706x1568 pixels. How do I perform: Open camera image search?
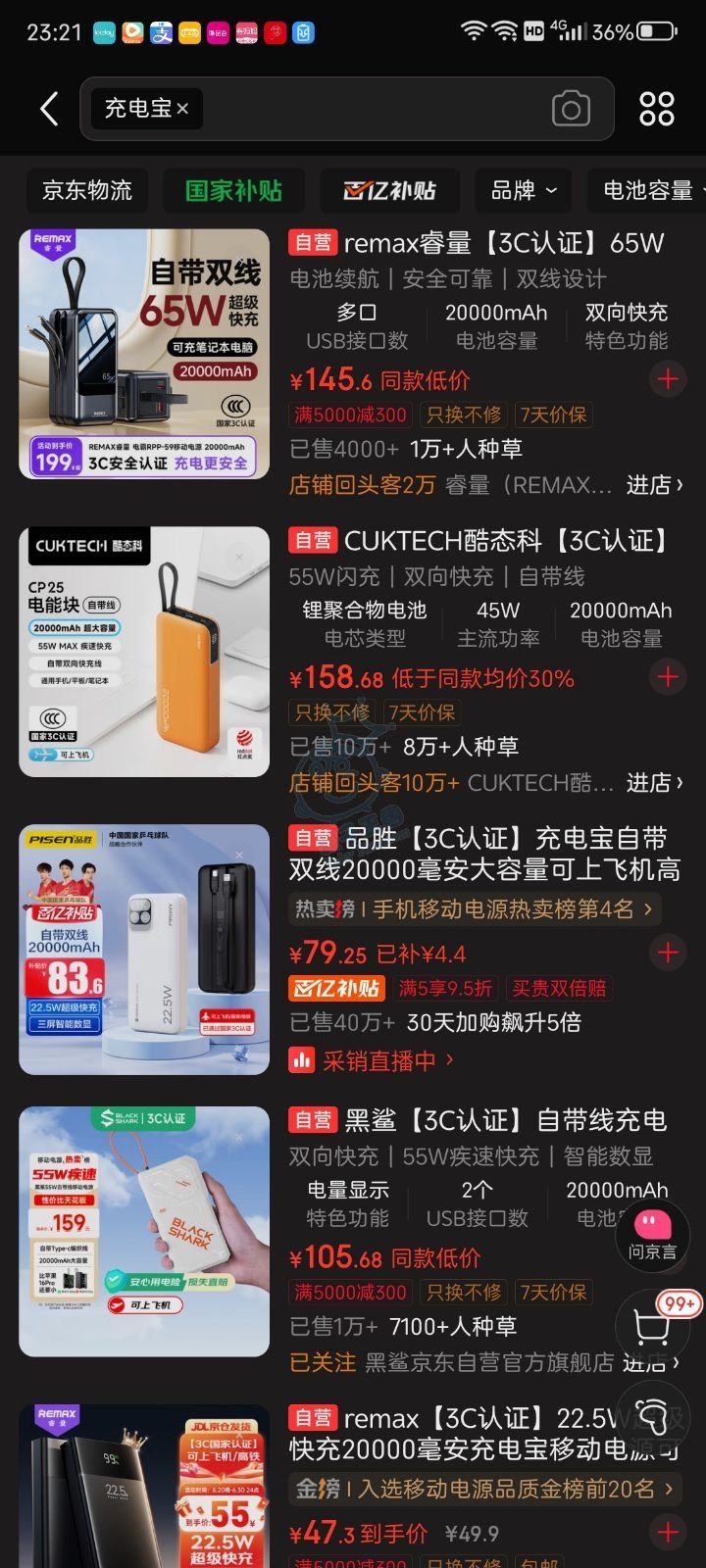(x=571, y=109)
